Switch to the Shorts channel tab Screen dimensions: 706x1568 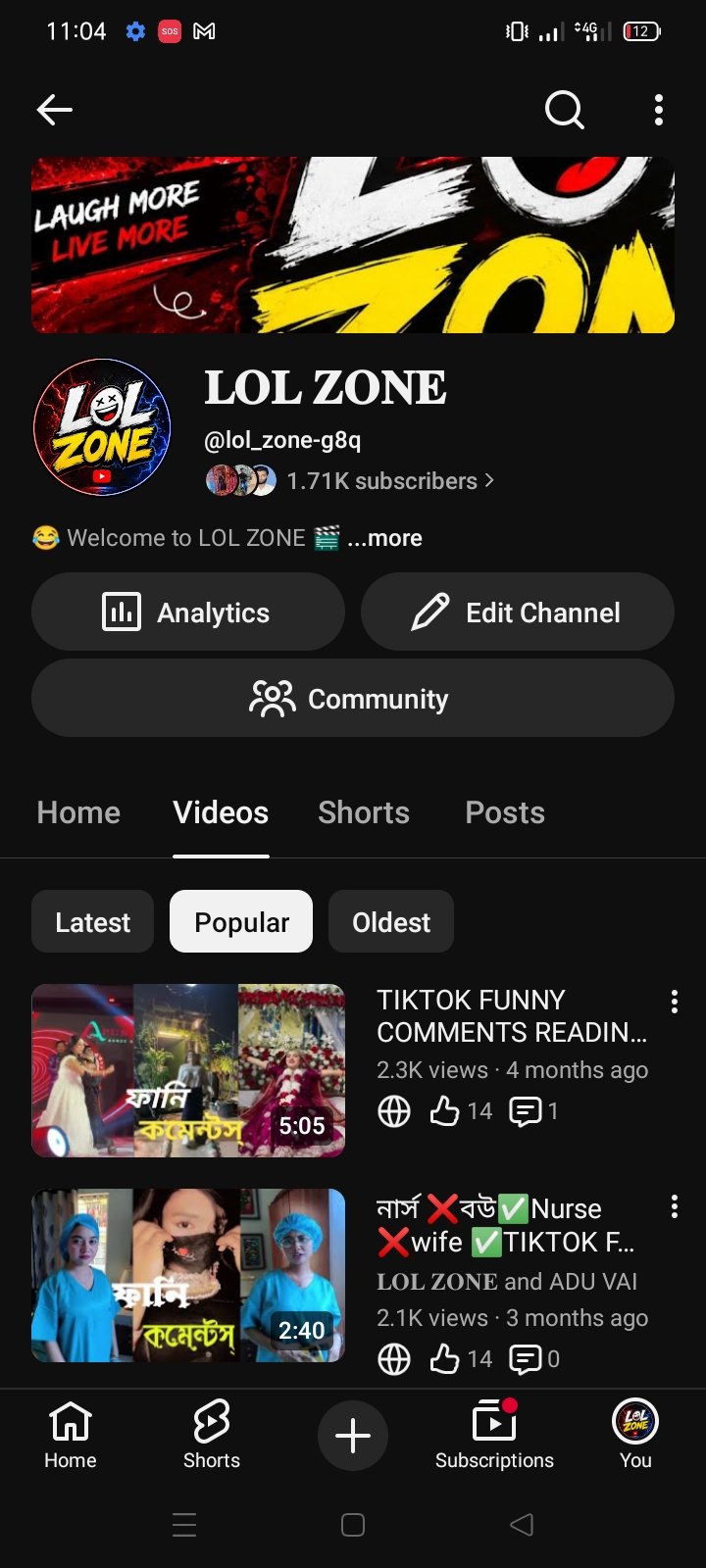click(364, 812)
